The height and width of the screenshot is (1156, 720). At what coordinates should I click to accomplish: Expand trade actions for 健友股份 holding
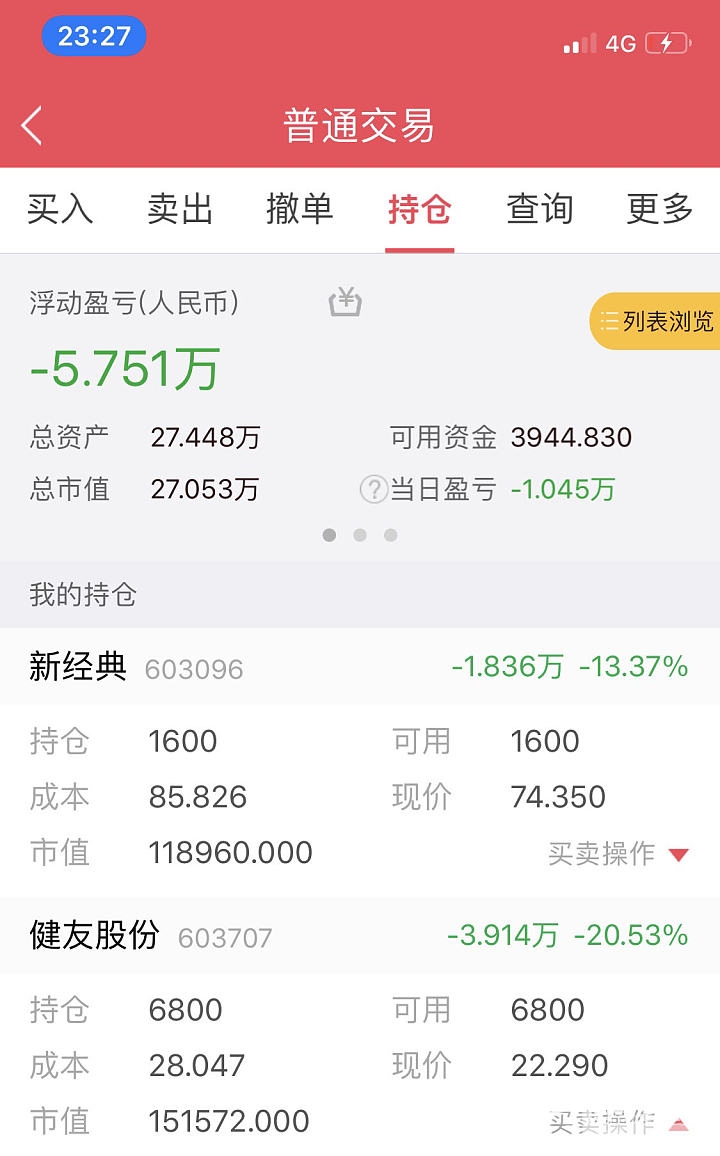(620, 1122)
